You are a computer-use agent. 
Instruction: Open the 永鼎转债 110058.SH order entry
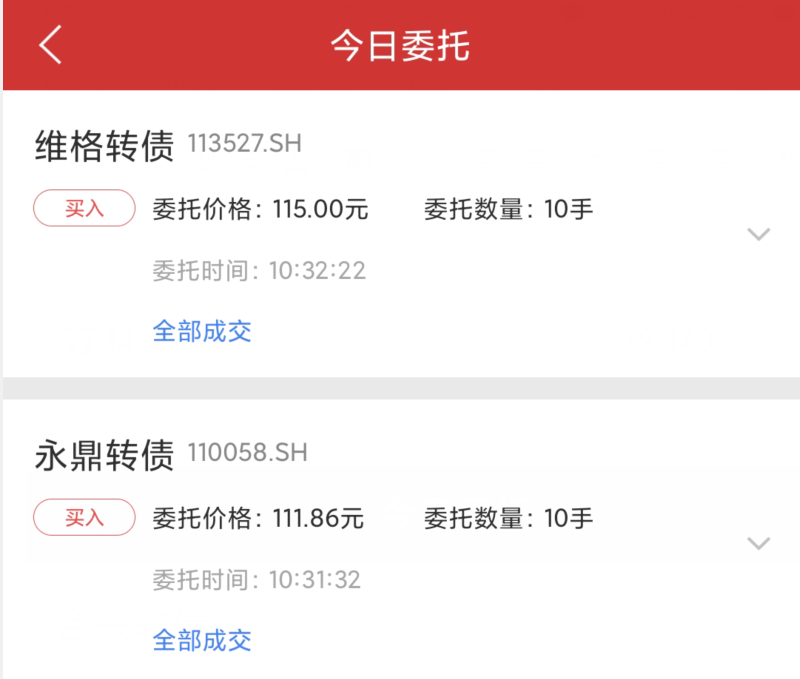[402, 539]
